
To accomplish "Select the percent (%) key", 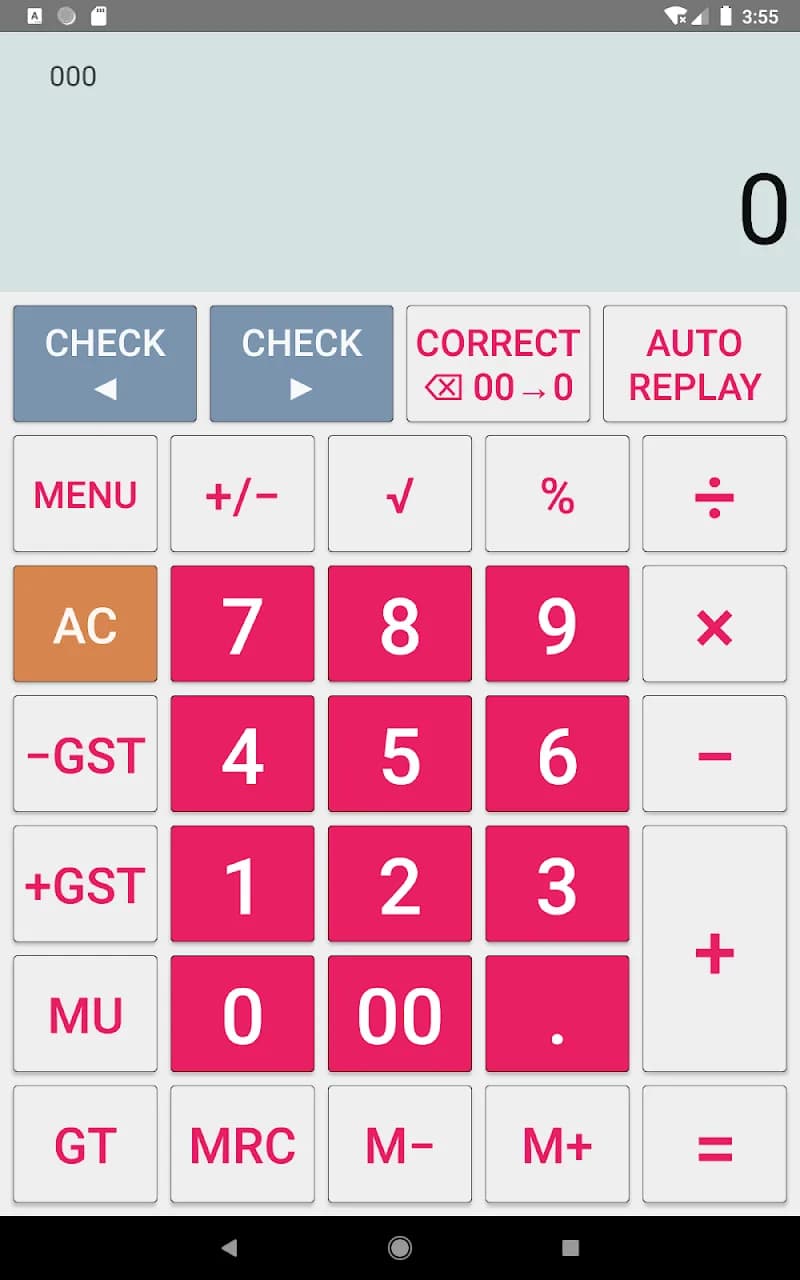I will pyautogui.click(x=557, y=494).
